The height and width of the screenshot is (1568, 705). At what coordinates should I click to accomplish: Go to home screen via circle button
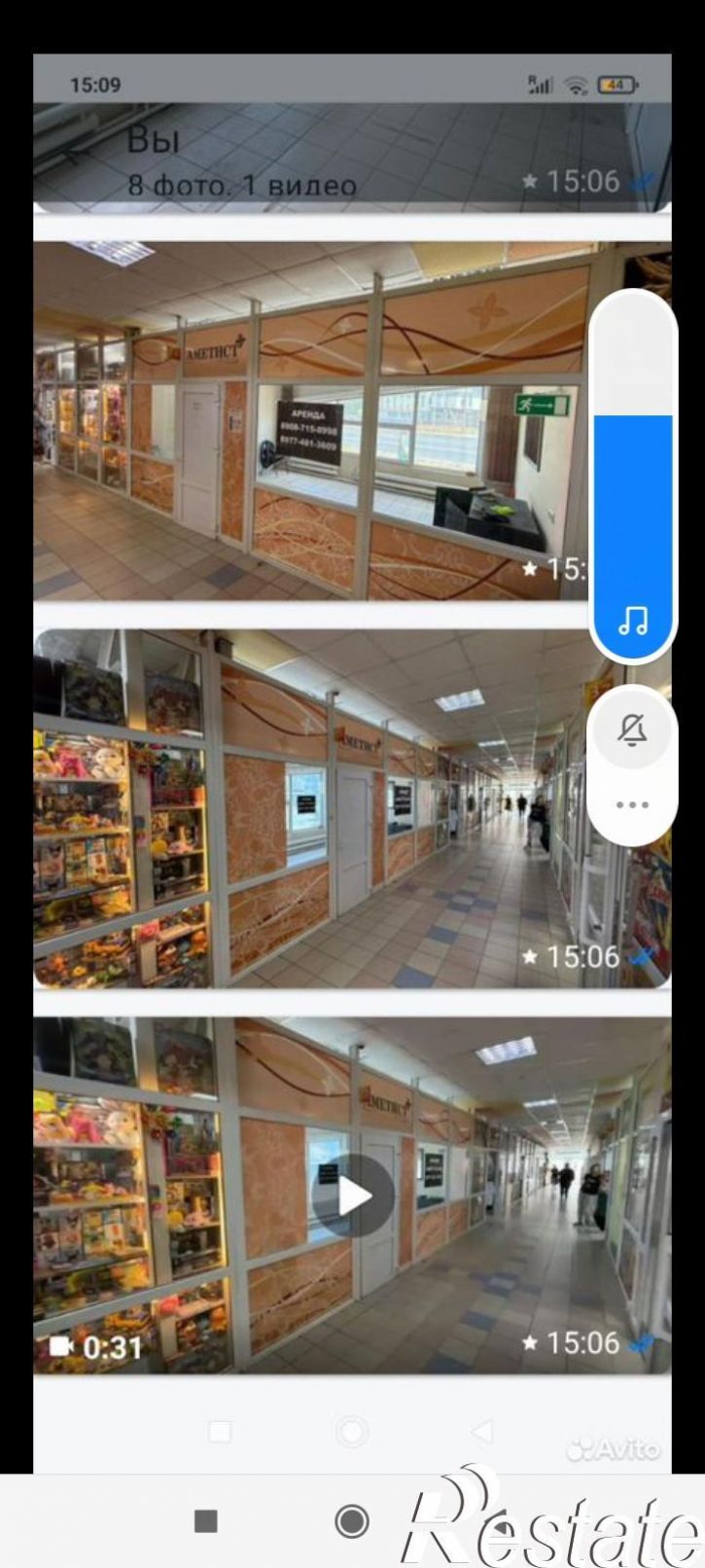[x=352, y=1520]
